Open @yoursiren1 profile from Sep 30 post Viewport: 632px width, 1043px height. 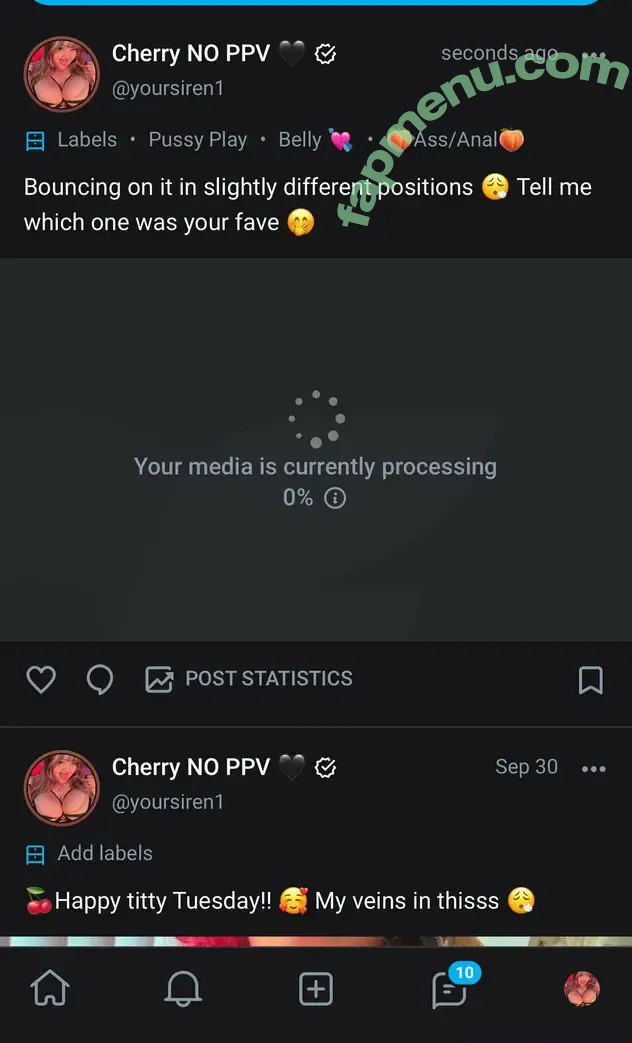coord(167,802)
